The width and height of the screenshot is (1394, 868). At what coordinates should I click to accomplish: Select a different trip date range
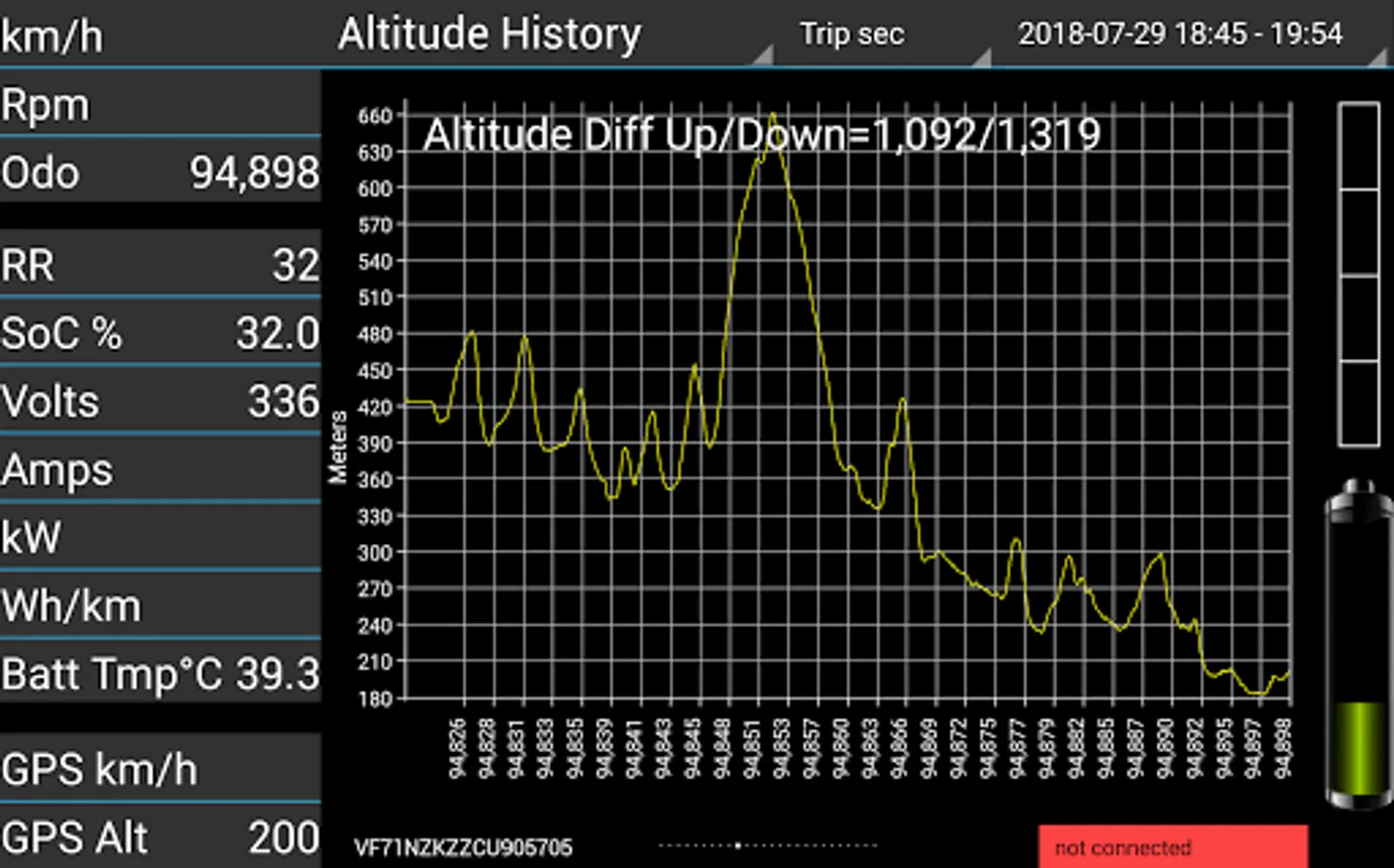1181,36
